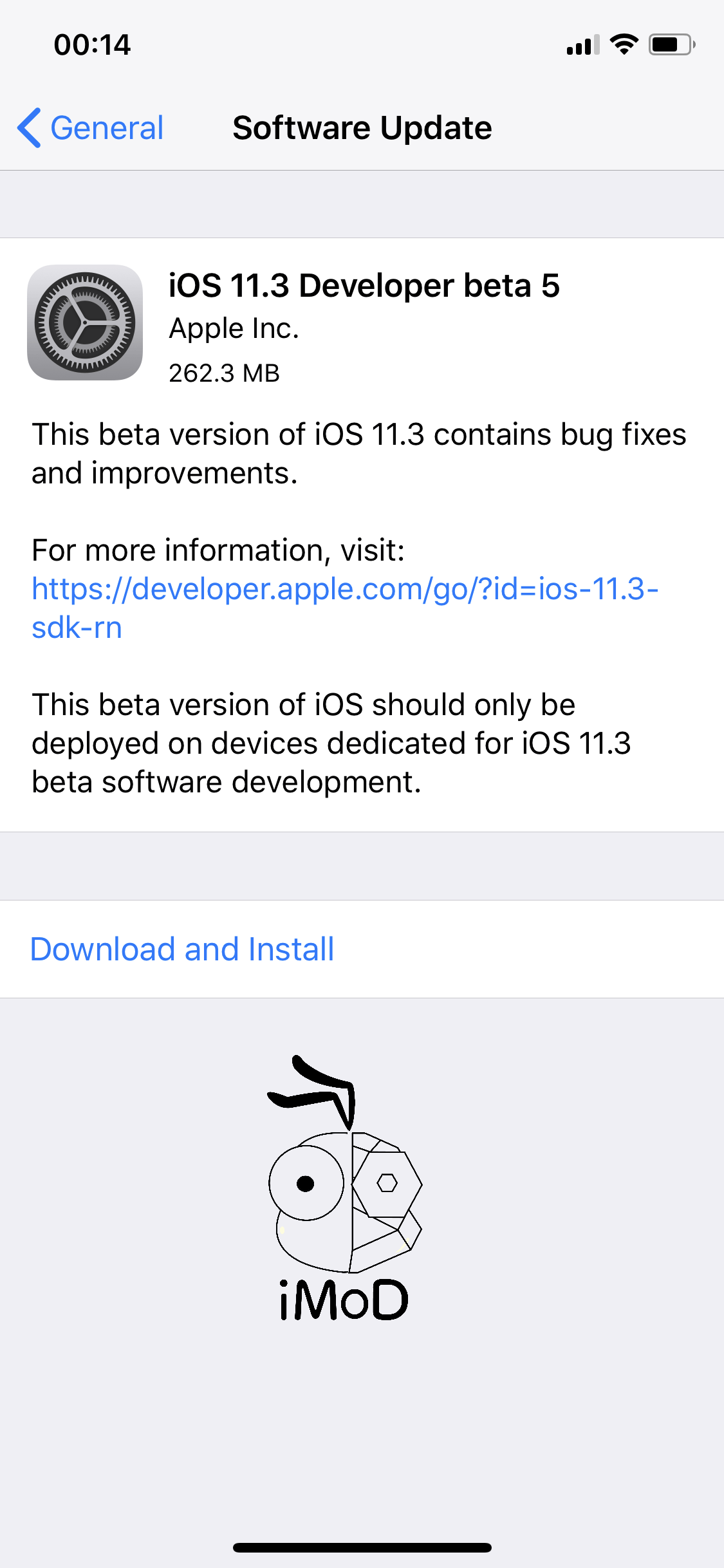Open the developer.apple.com release notes link
The height and width of the screenshot is (1568, 724).
(x=344, y=589)
